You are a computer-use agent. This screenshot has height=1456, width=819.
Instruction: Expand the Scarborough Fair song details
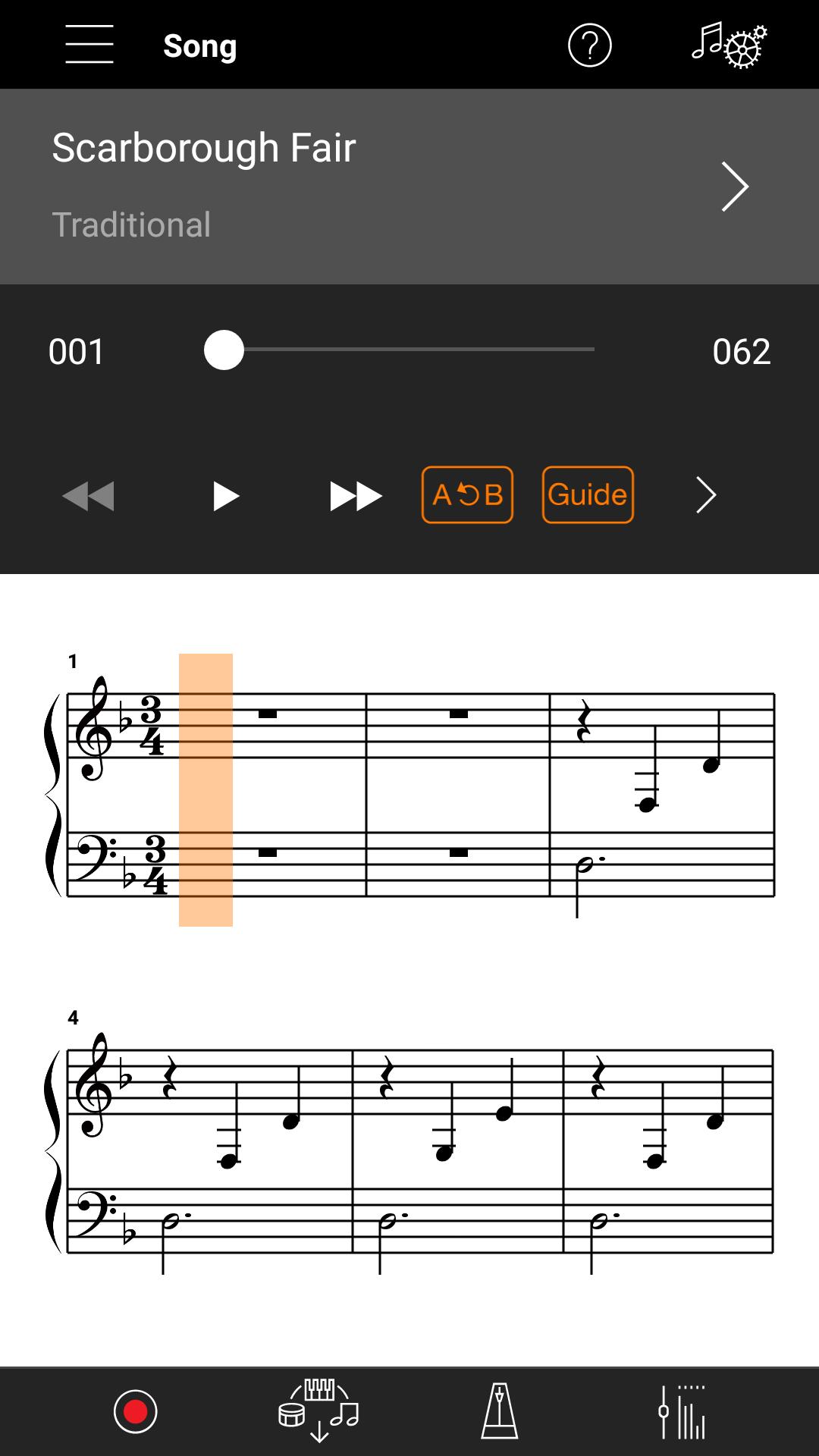733,187
